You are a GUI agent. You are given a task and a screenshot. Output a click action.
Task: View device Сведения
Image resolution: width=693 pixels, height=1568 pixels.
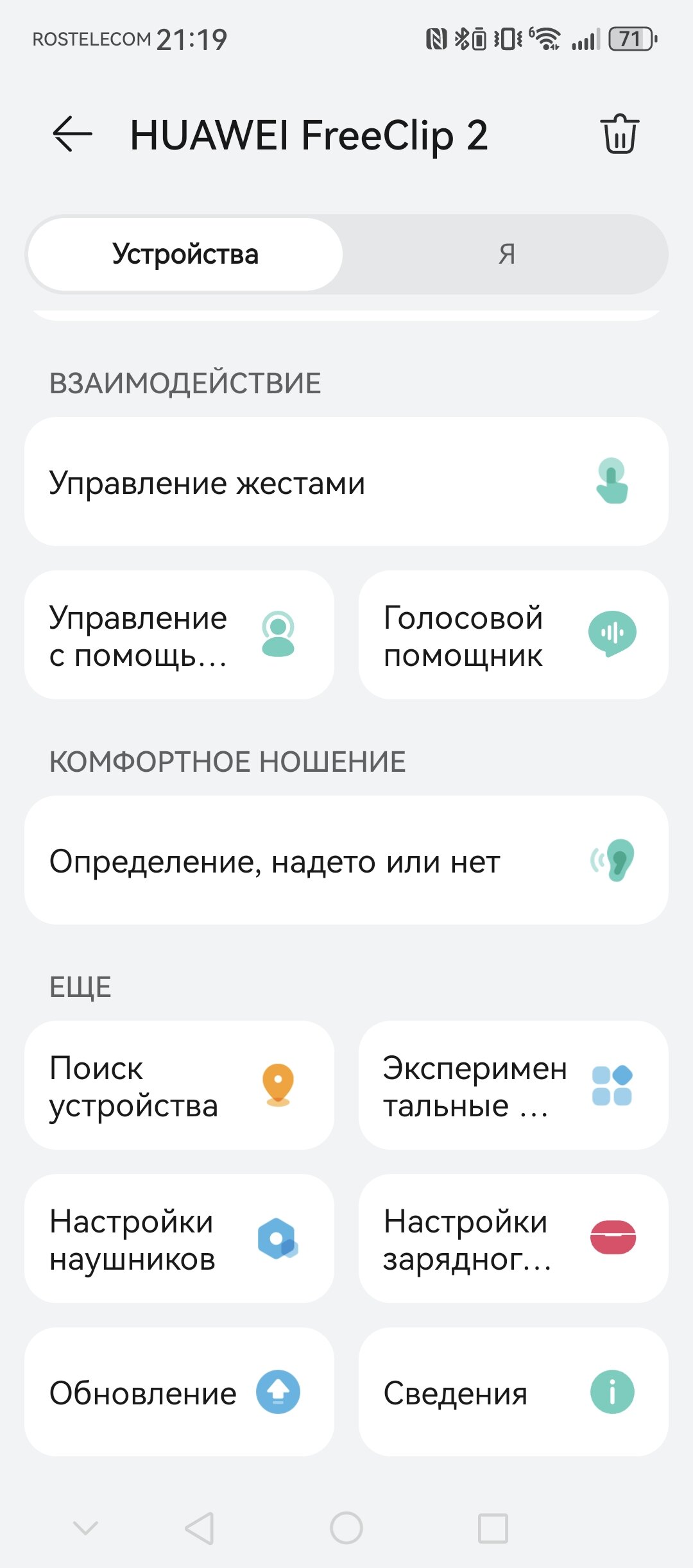pyautogui.click(x=513, y=1392)
